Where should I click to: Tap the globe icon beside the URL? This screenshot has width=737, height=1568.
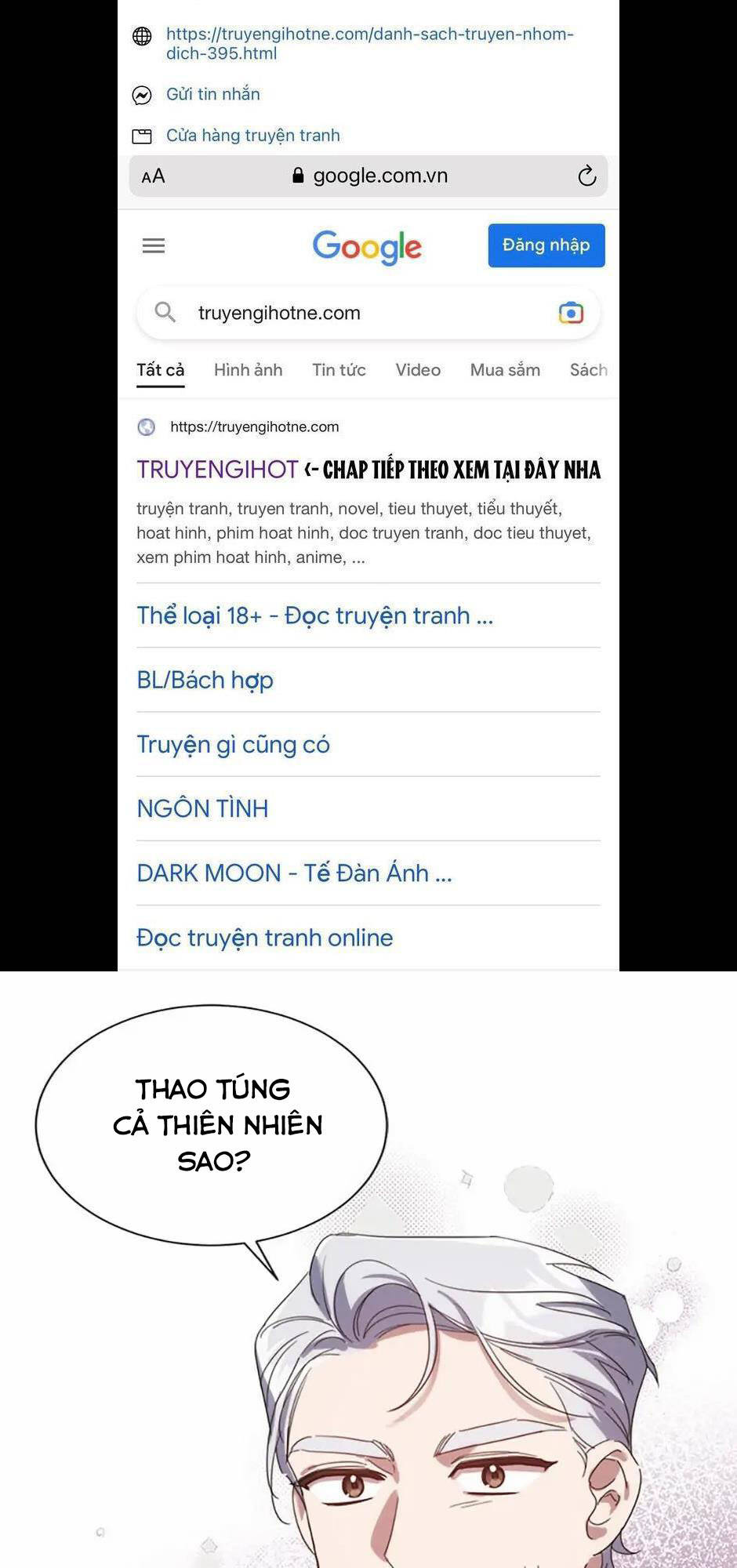[x=141, y=35]
